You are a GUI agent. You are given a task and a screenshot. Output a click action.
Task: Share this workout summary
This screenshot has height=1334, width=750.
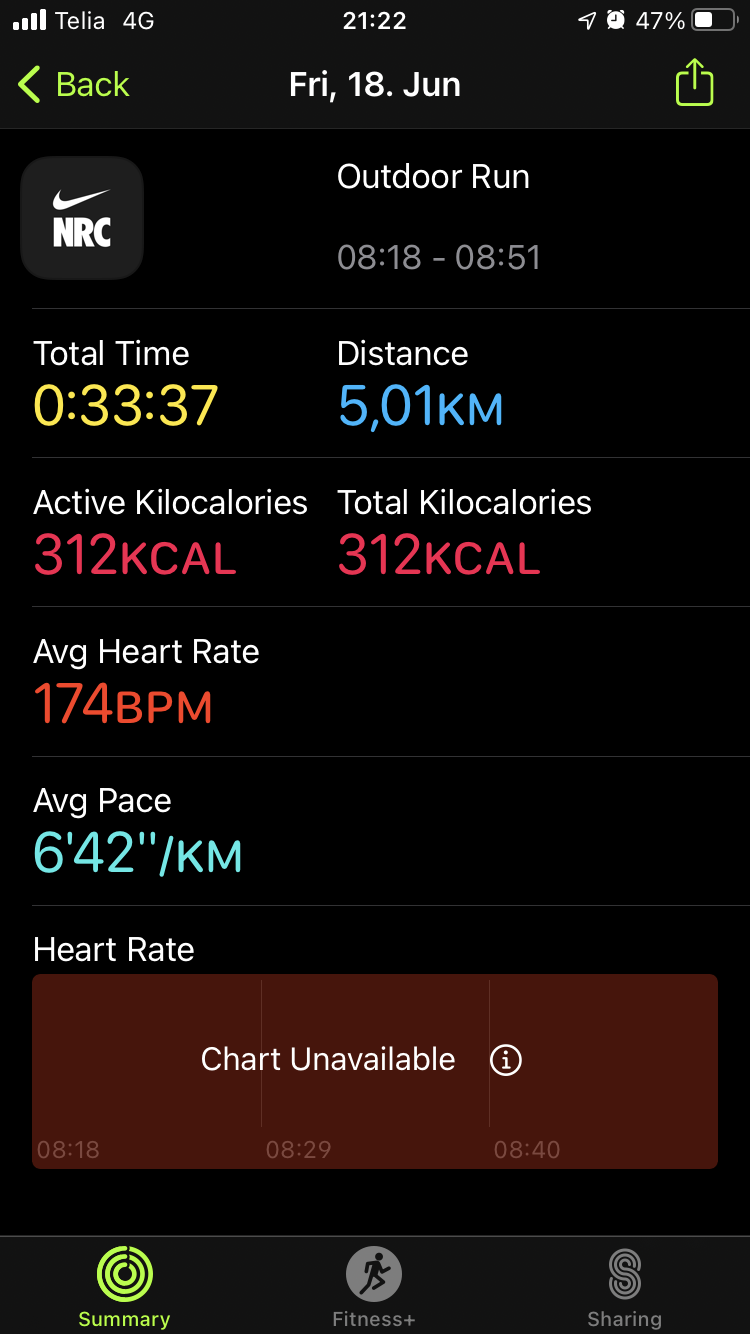694,83
